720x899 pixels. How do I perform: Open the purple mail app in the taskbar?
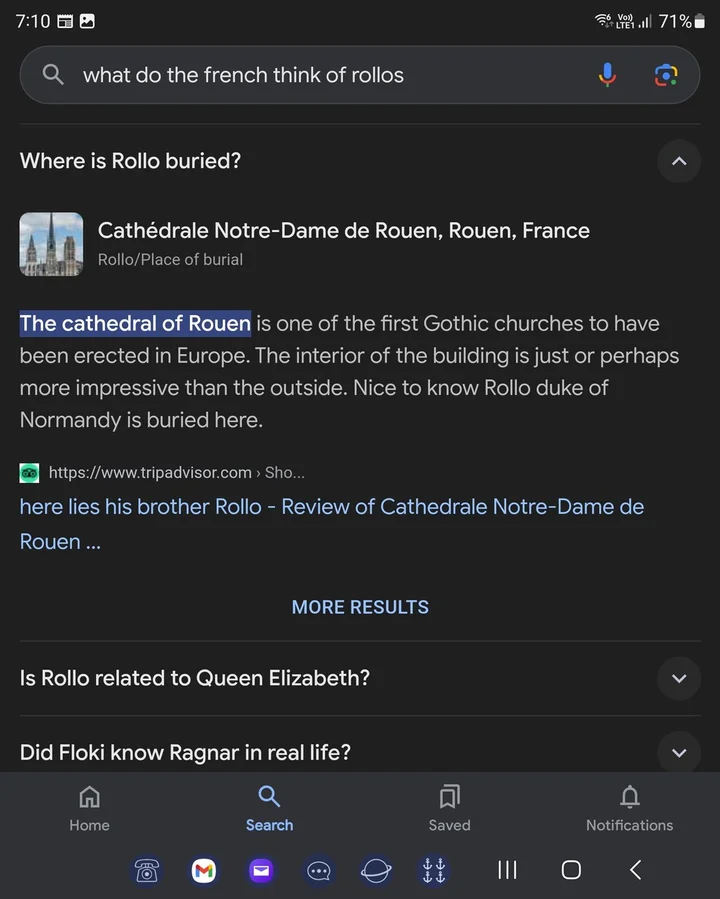tap(261, 871)
